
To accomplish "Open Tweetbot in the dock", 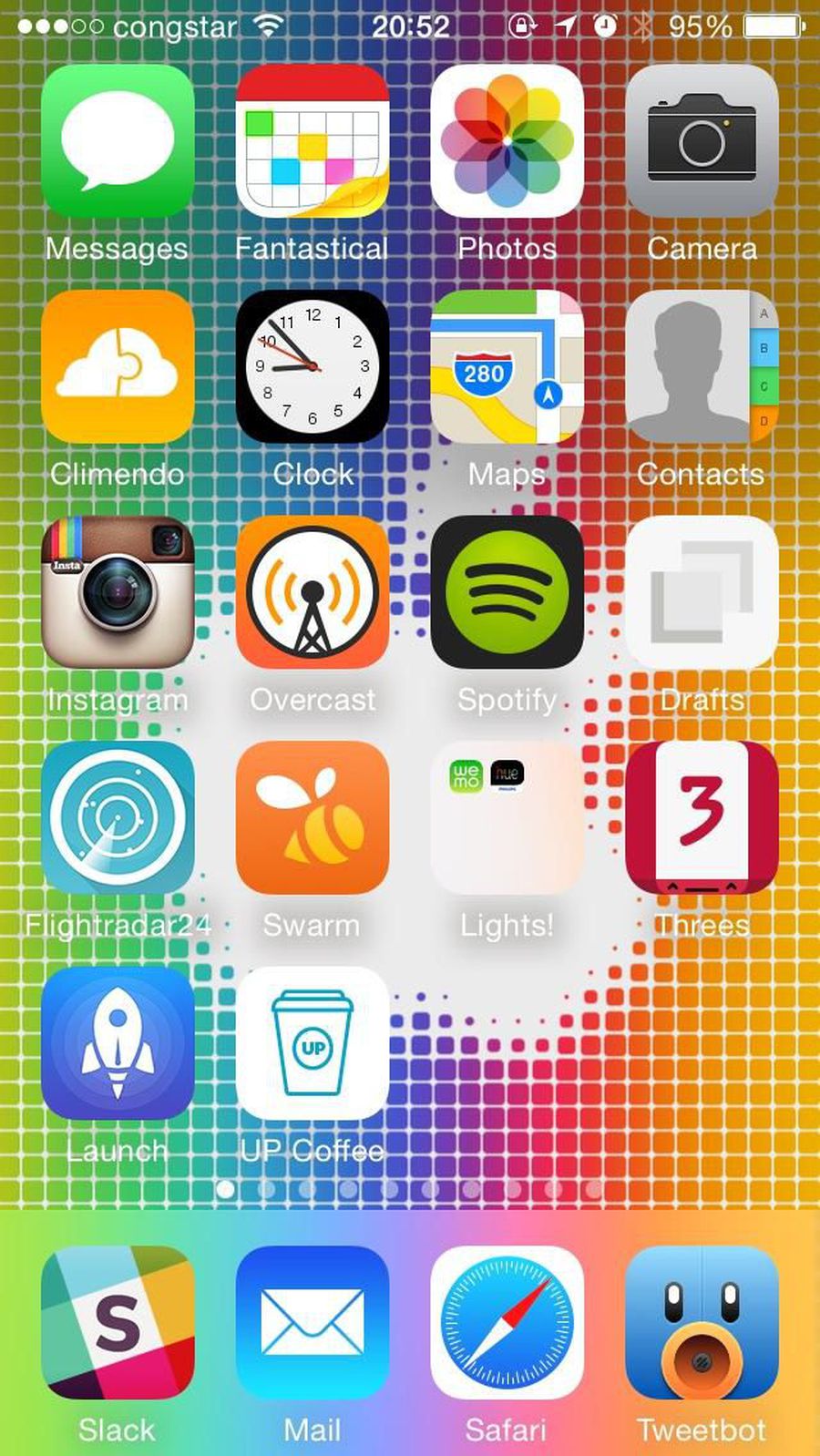I will [702, 1323].
